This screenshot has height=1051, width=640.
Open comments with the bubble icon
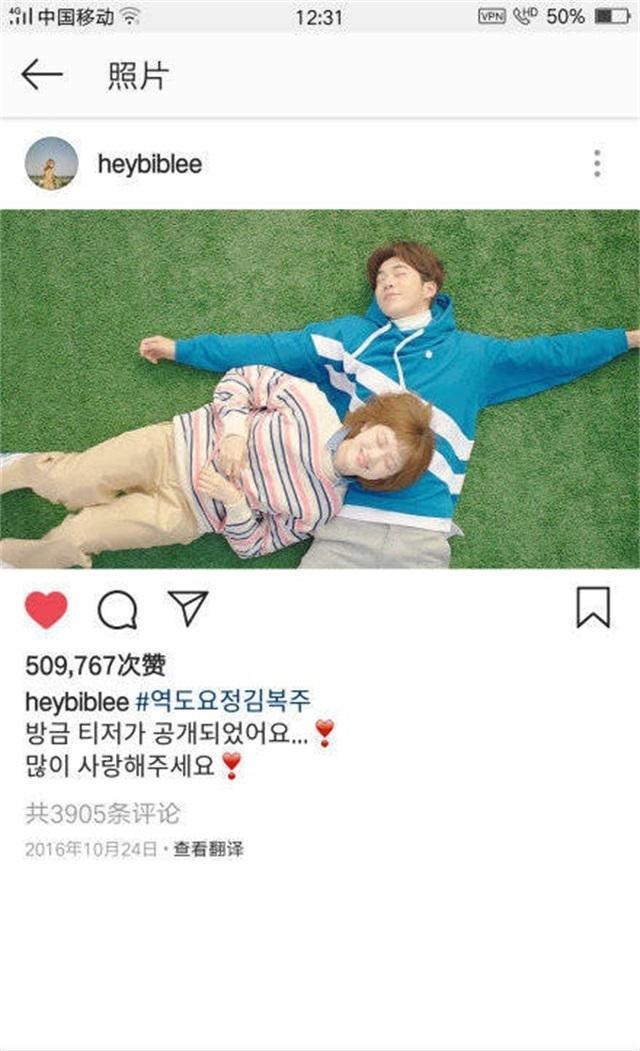tap(117, 609)
